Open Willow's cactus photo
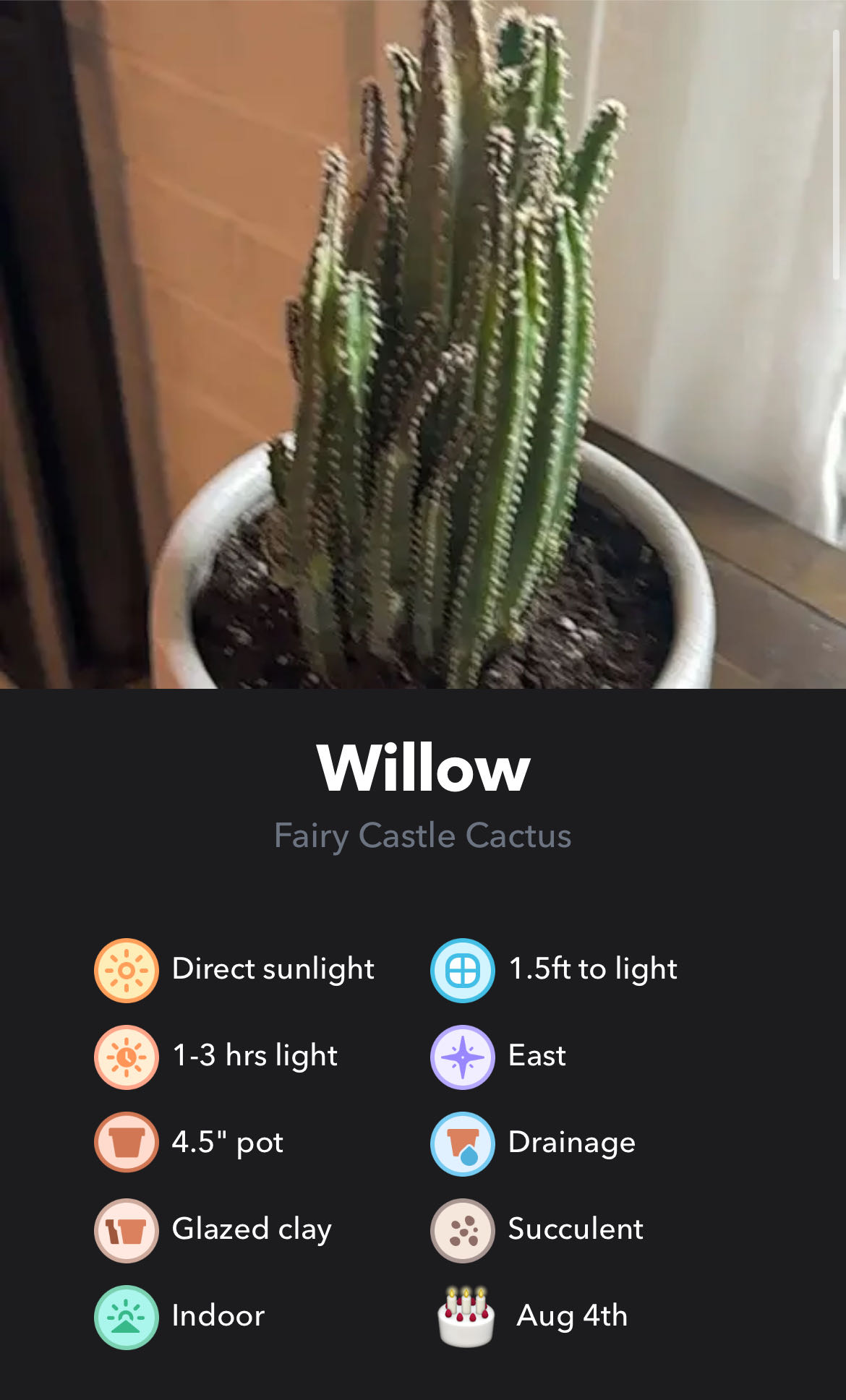Screen dimensions: 846x1400 coord(423,344)
